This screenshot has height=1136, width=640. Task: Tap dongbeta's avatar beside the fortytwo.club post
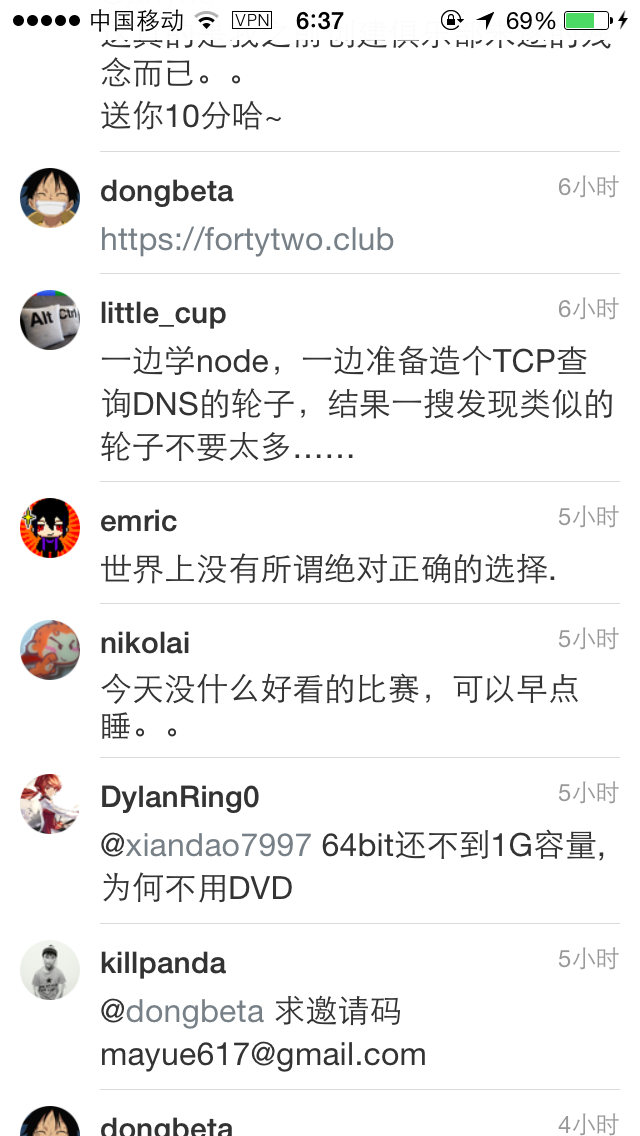[50, 198]
